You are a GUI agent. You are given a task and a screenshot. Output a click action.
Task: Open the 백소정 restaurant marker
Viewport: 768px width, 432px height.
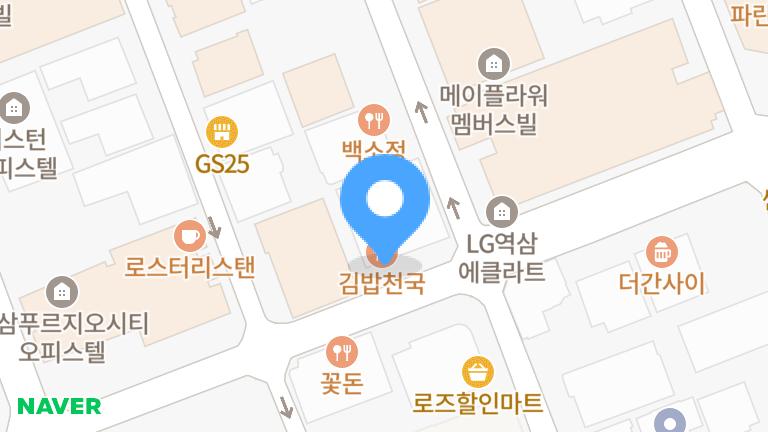(x=374, y=120)
